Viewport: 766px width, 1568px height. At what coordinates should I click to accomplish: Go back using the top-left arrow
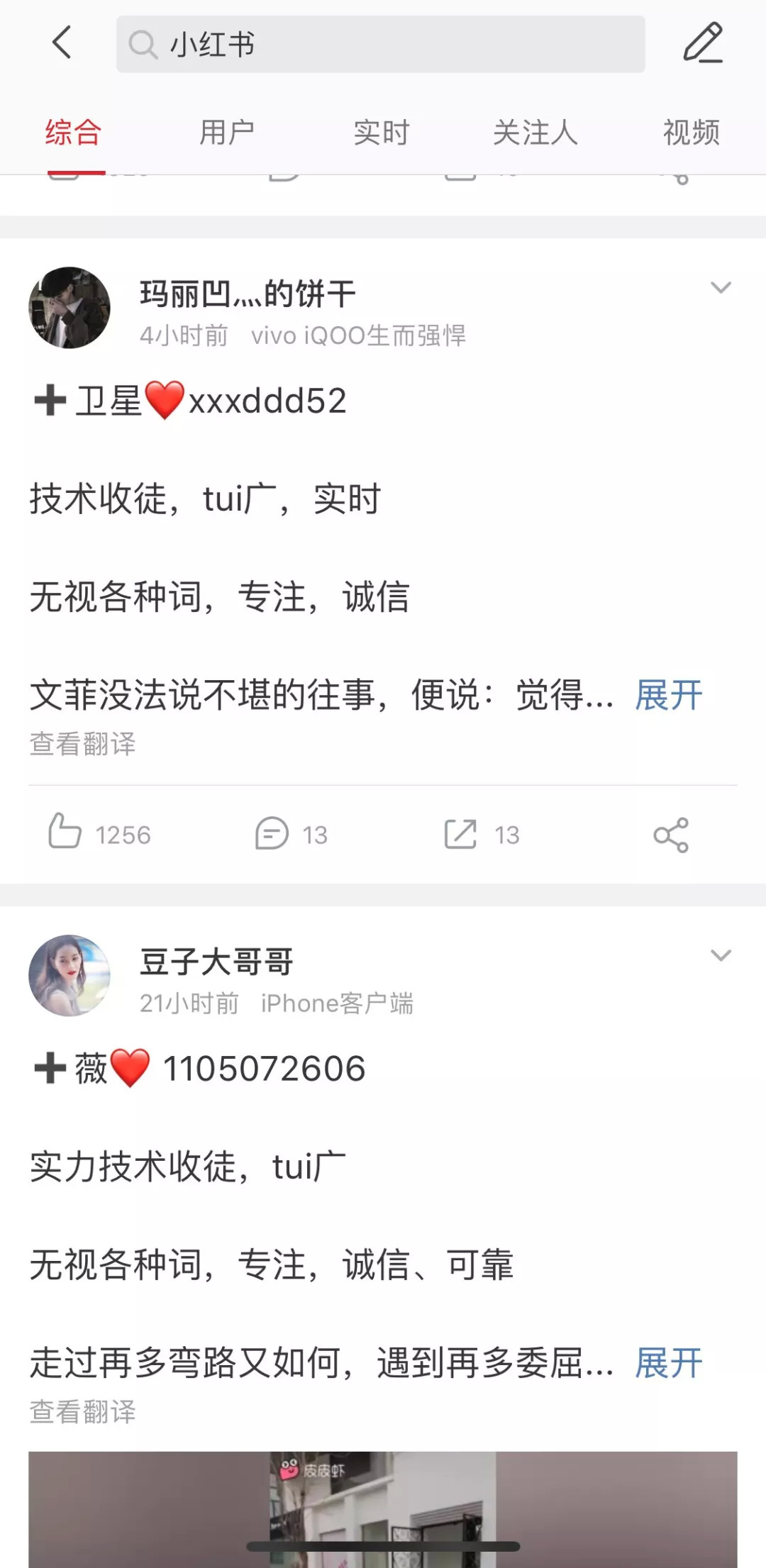pos(62,43)
